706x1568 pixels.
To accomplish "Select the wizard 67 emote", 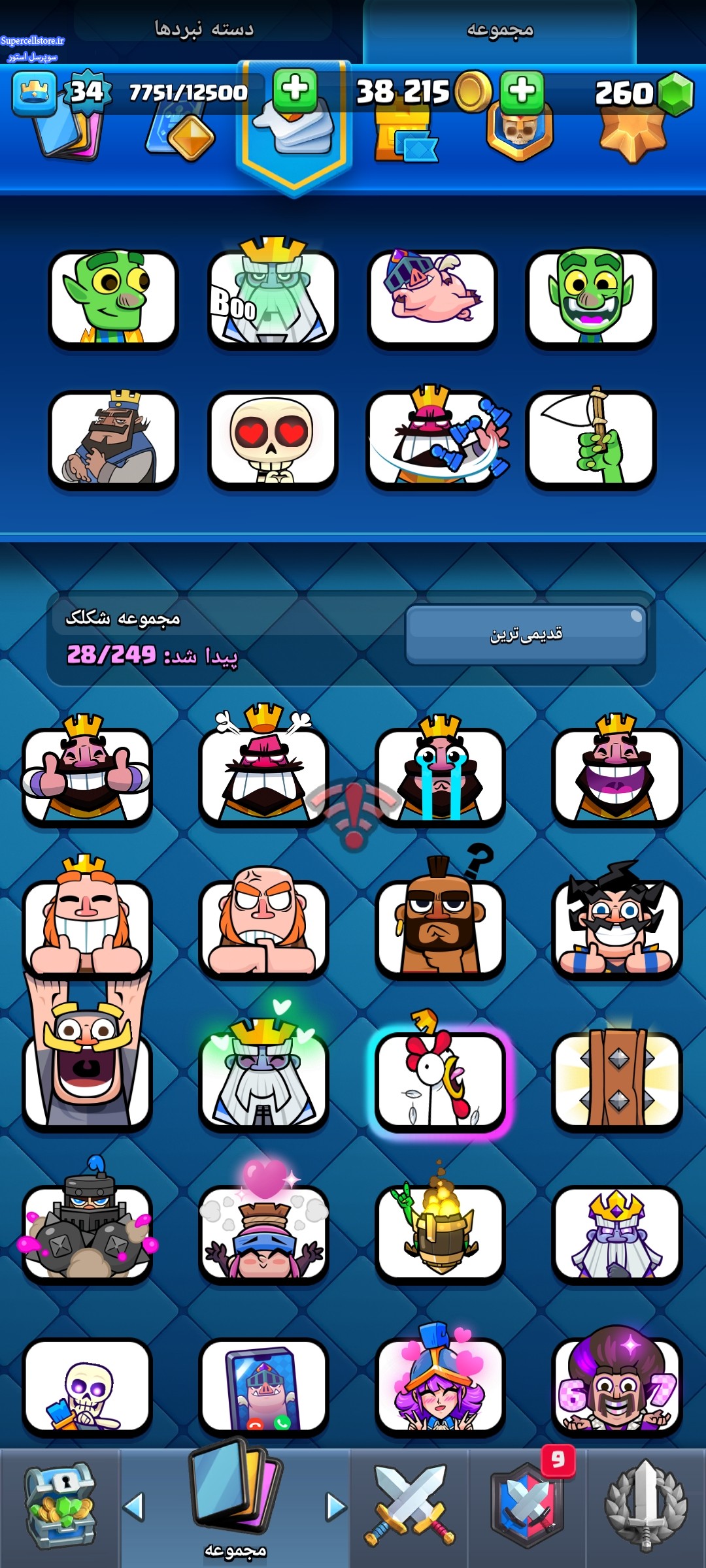I will [x=616, y=1385].
